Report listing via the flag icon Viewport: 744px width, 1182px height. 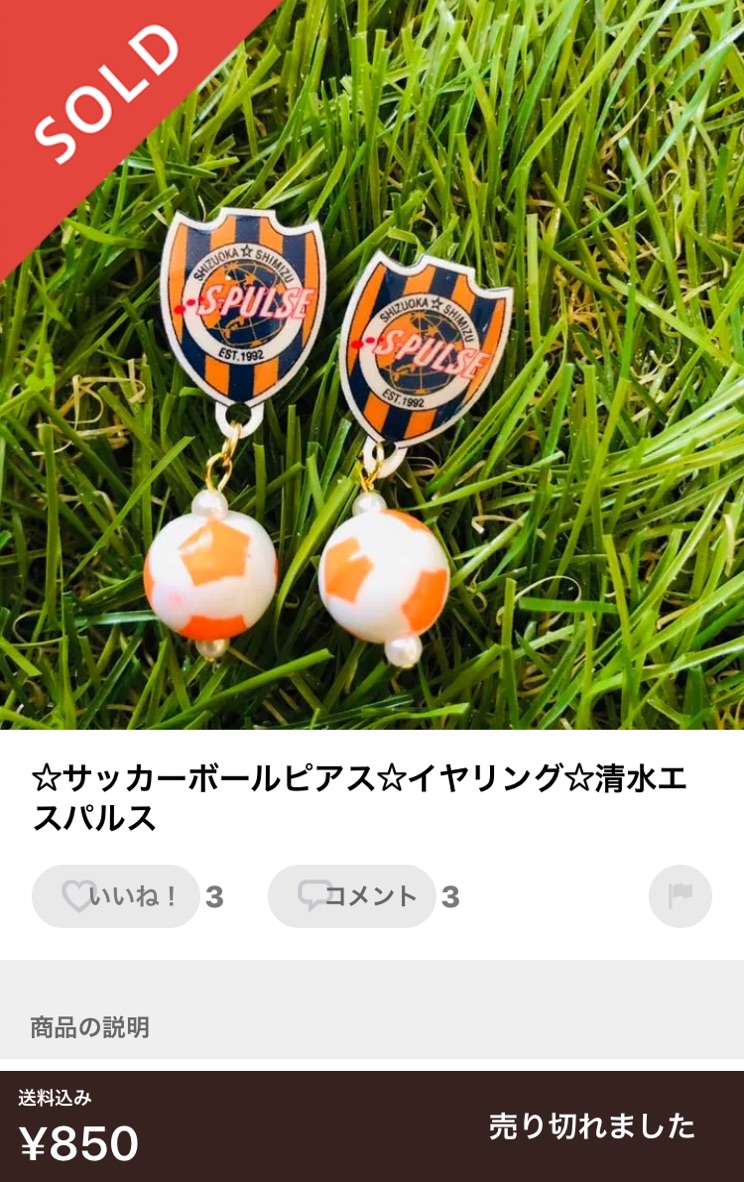click(x=680, y=896)
